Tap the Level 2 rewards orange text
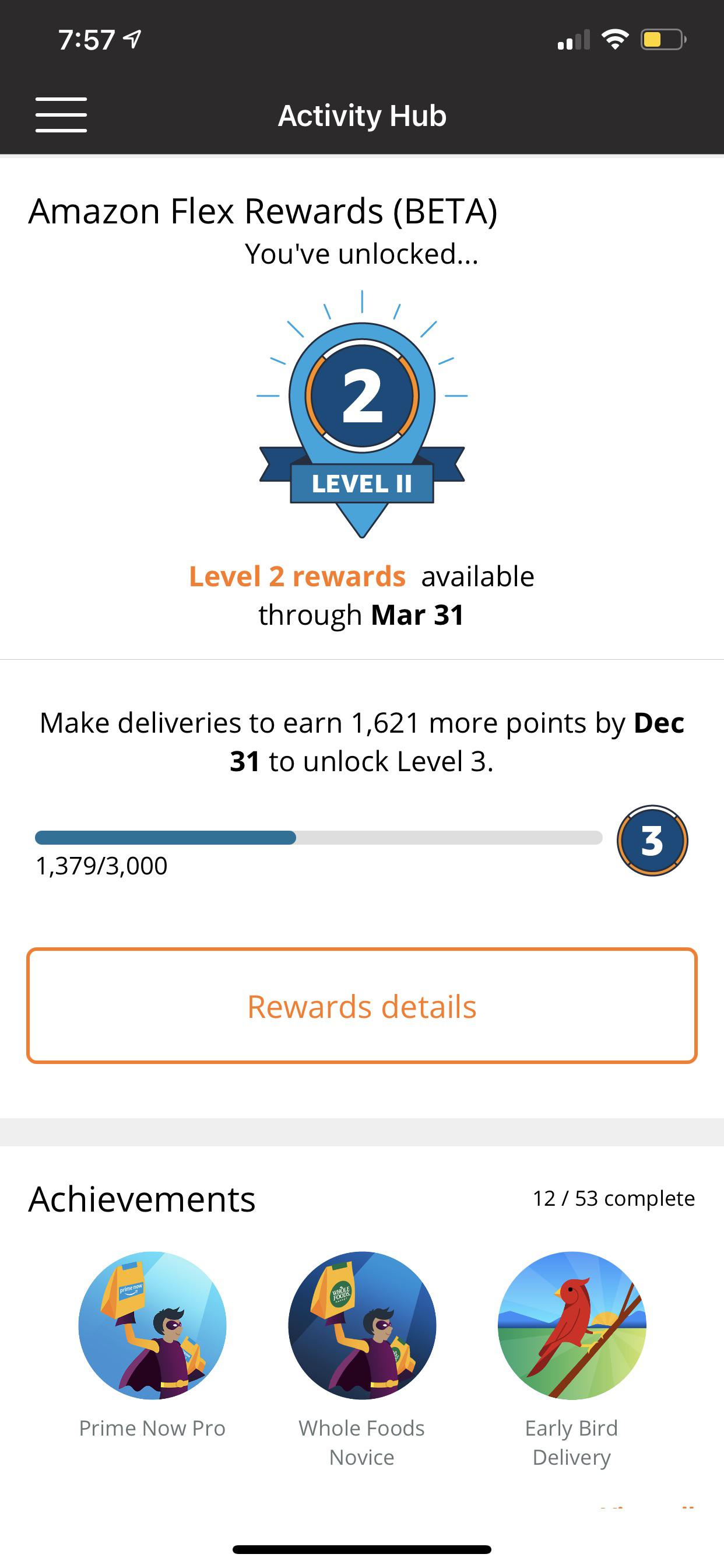The width and height of the screenshot is (724, 1568). (x=297, y=576)
